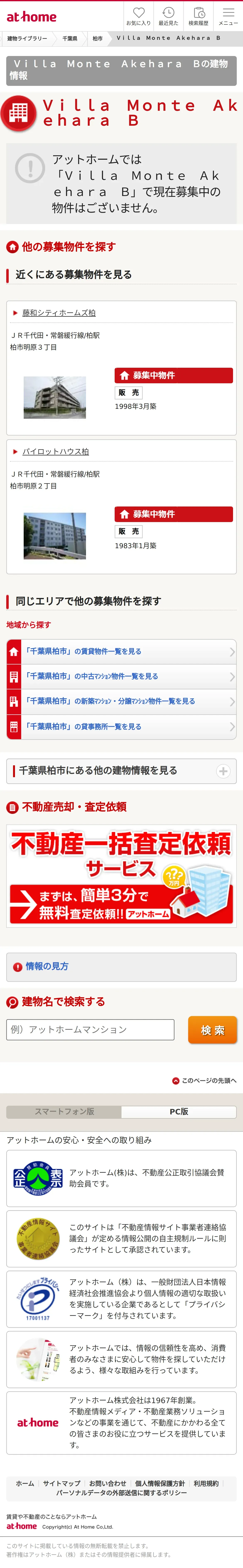This screenshot has width=243, height=1568.
Task: Open 藤和シティホームズ柏 property link
Action: coord(59,313)
